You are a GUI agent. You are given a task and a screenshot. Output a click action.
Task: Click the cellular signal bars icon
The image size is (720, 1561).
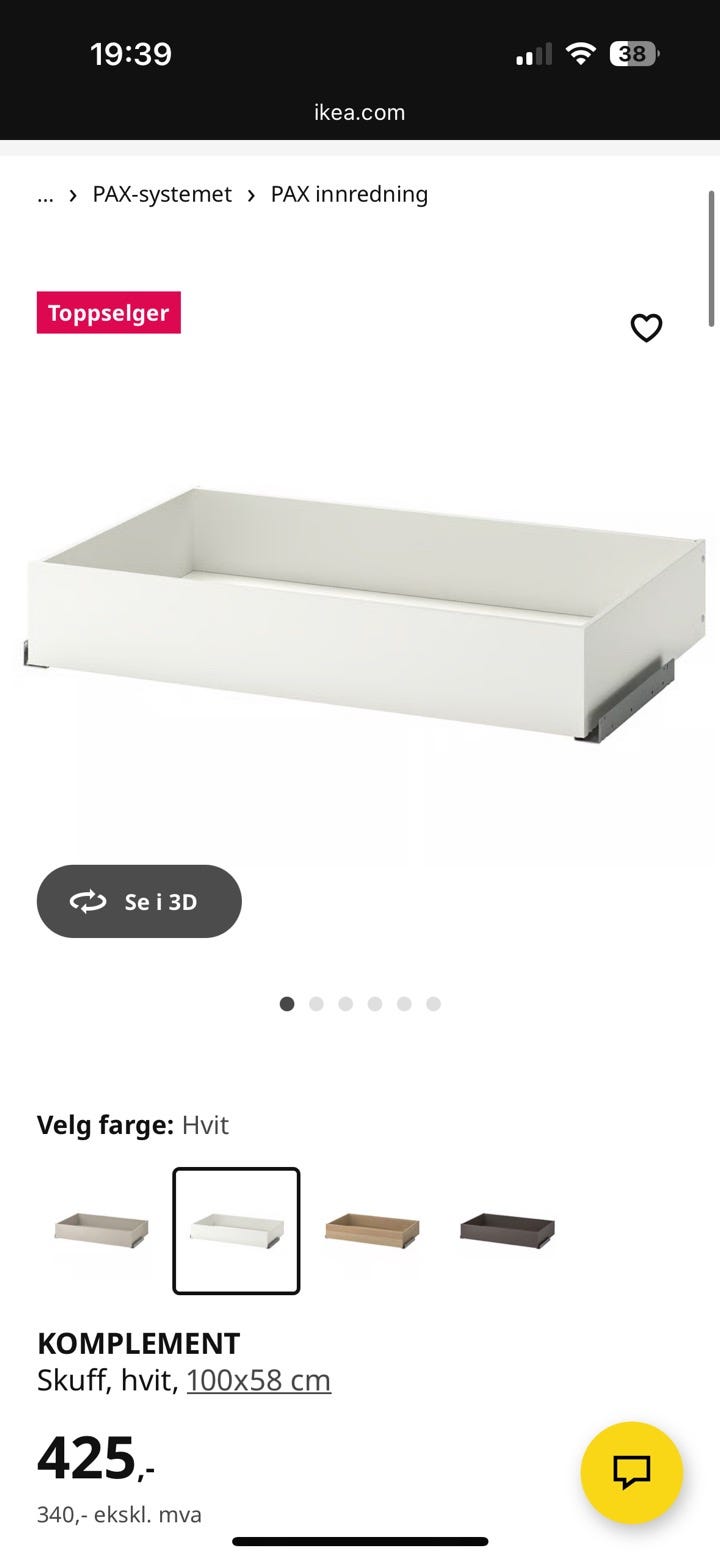[531, 53]
